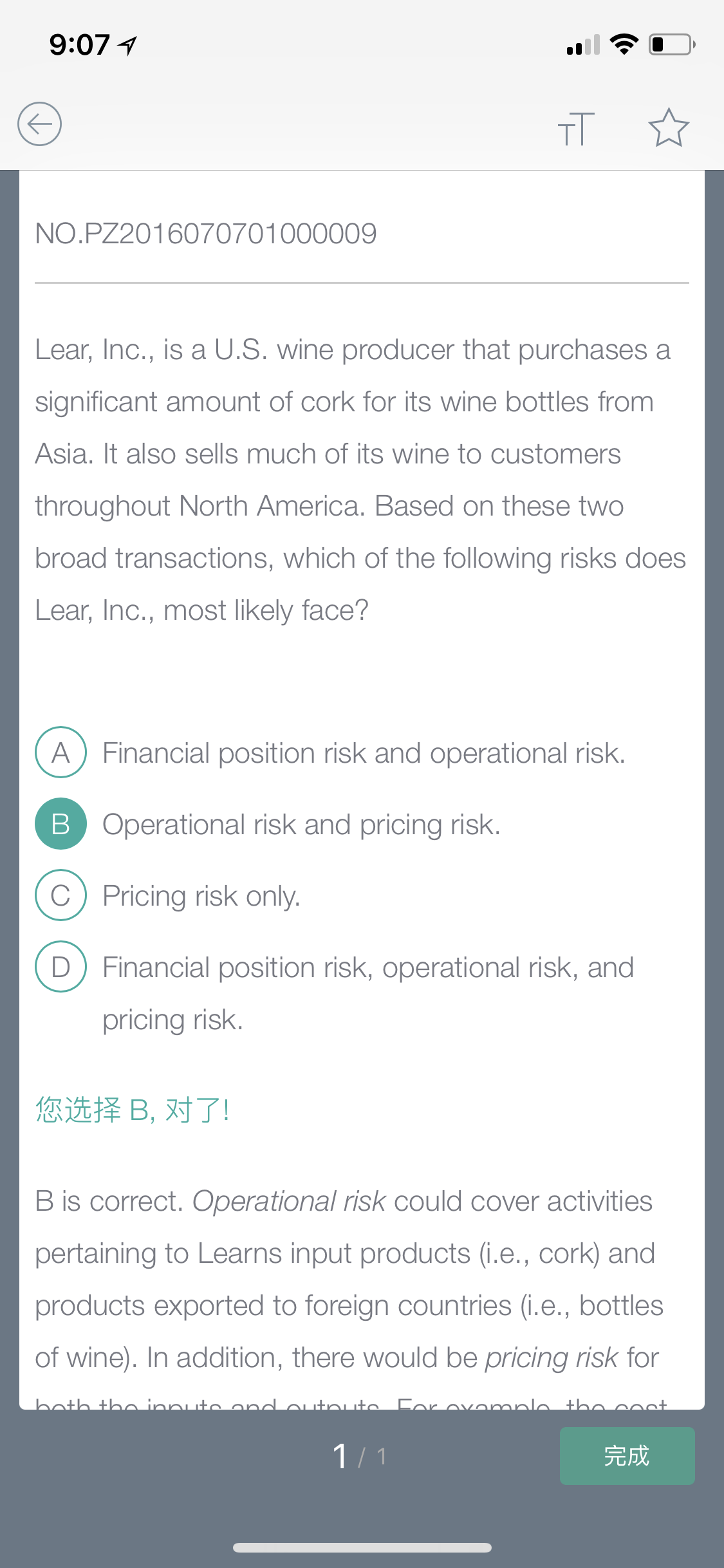
Task: Go back using the arrow icon
Action: (x=39, y=124)
